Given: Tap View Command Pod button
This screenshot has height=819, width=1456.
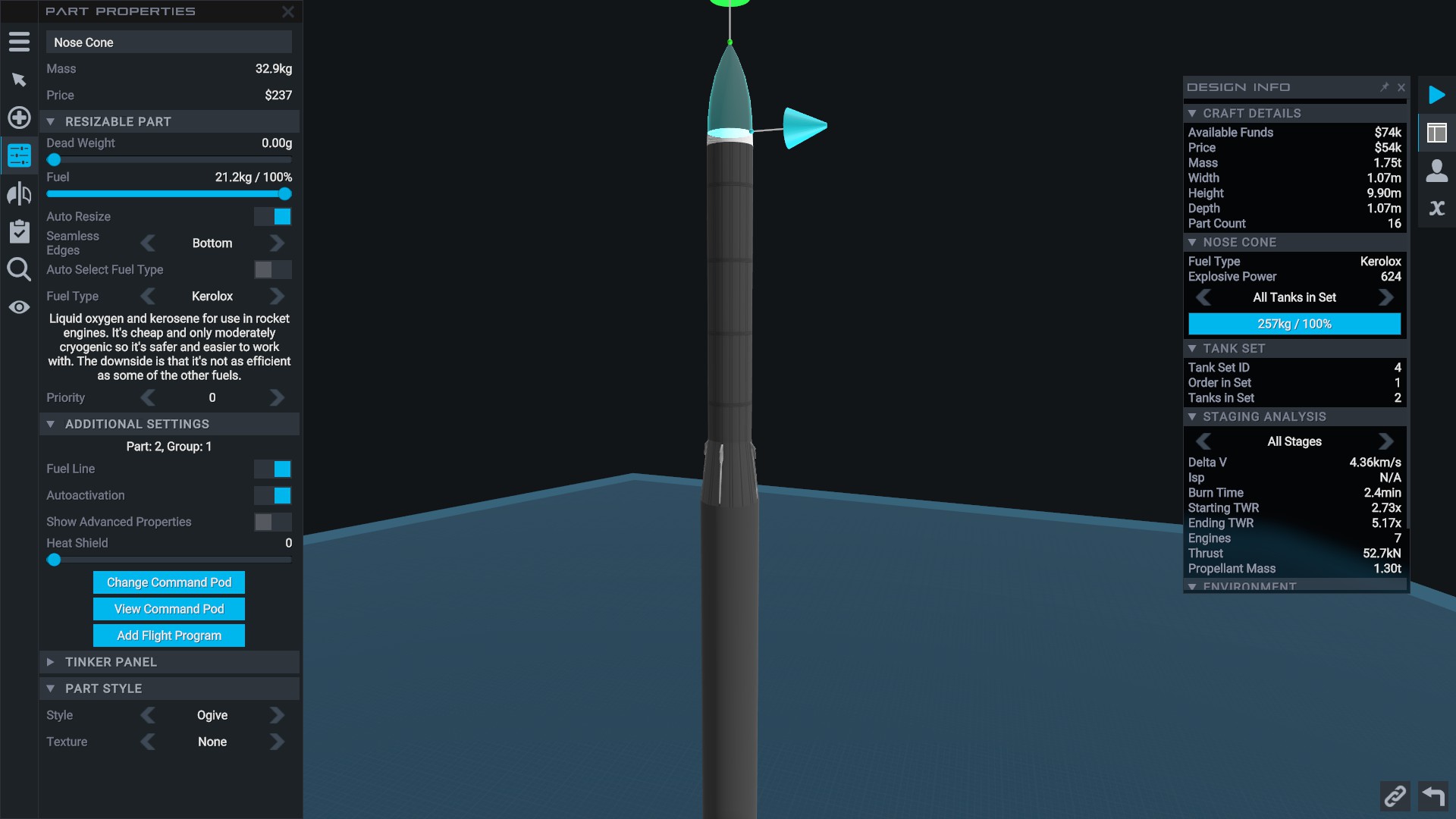Looking at the screenshot, I should (x=169, y=609).
